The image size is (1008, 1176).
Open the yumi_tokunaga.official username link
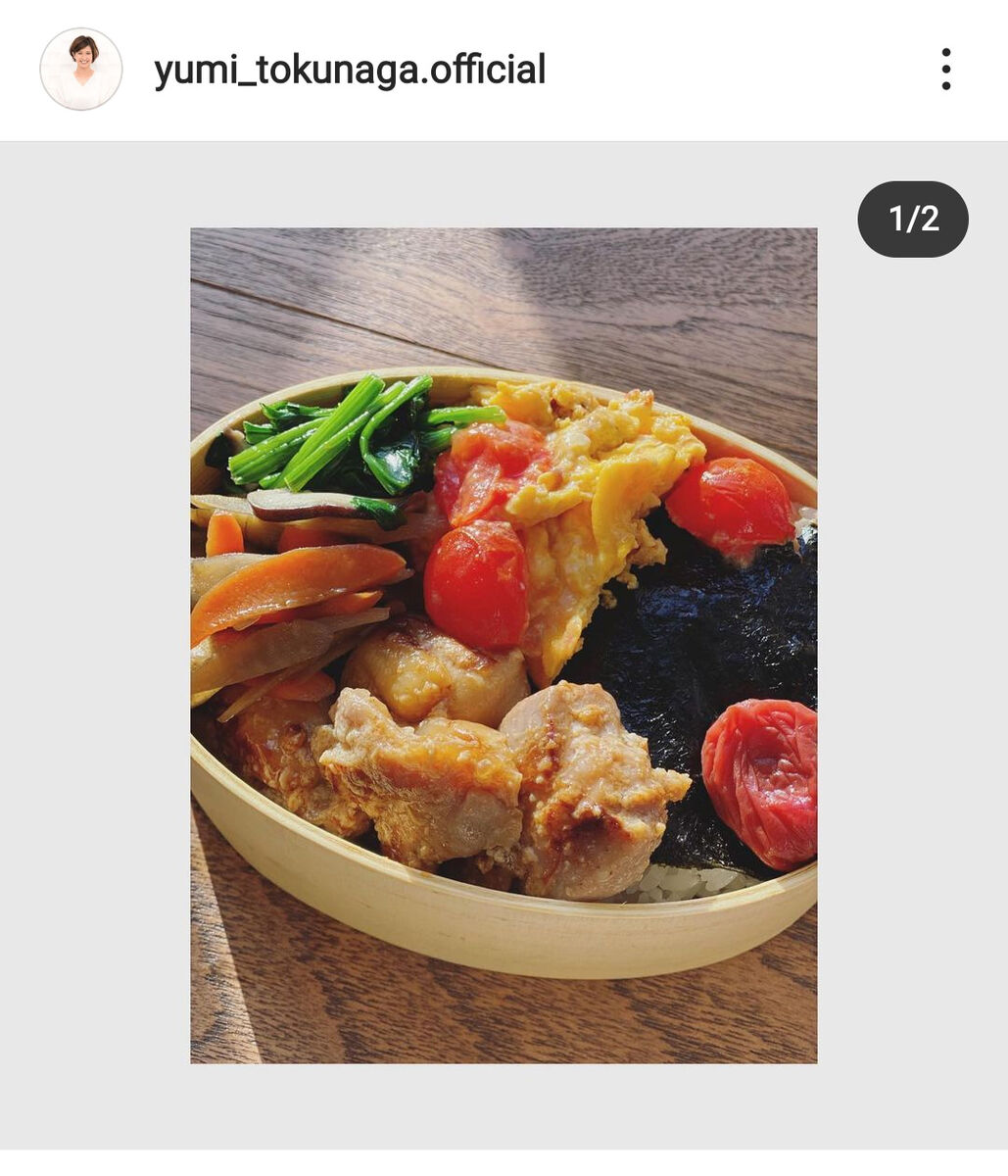(x=350, y=71)
